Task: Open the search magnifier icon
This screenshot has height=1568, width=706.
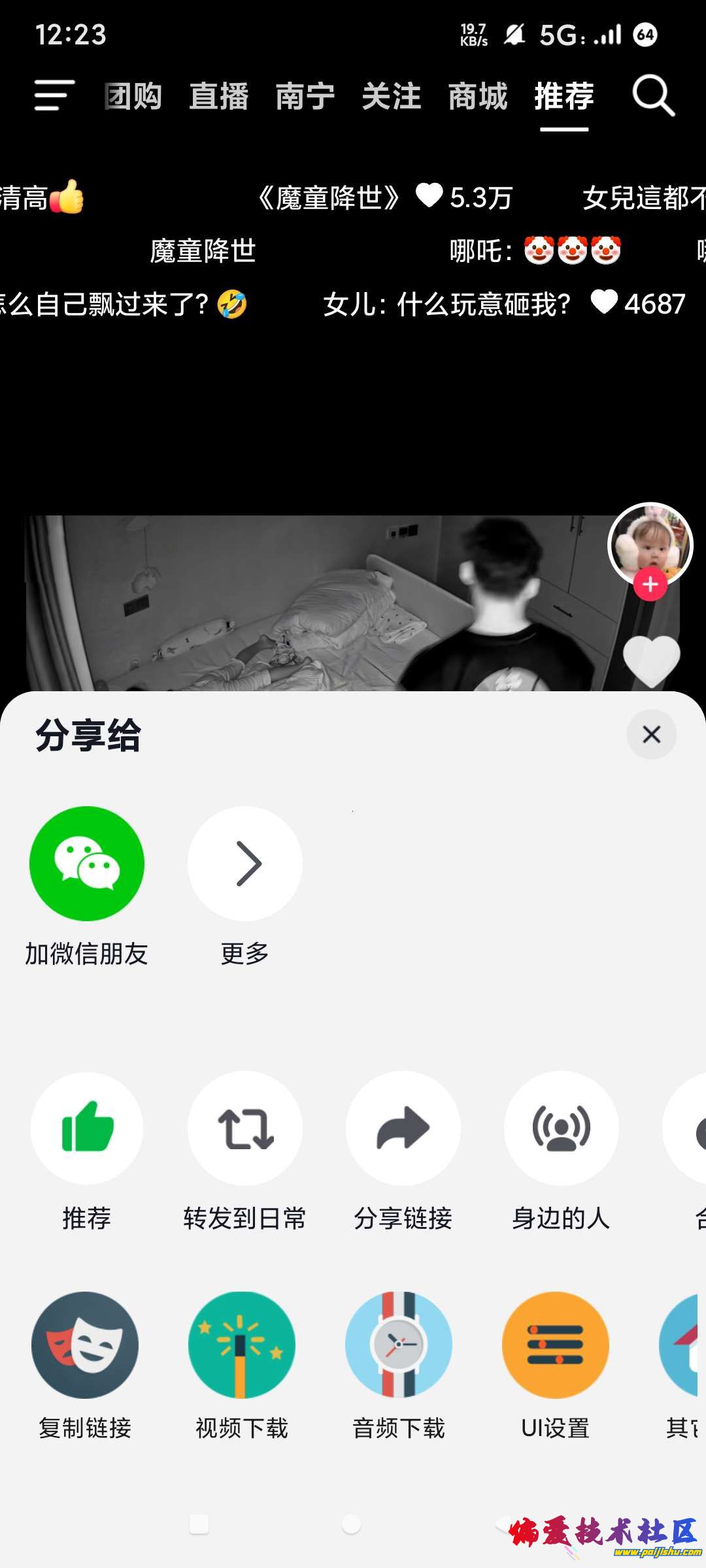Action: pyautogui.click(x=652, y=96)
